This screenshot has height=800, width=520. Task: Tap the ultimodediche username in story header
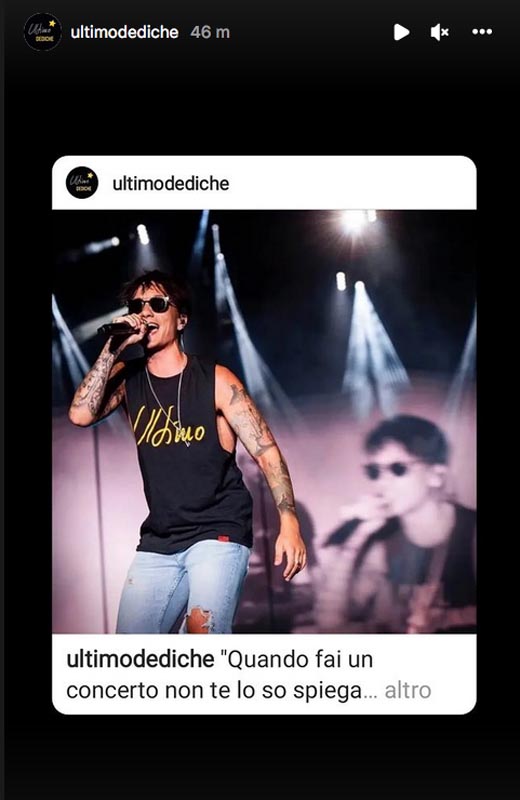(x=125, y=32)
